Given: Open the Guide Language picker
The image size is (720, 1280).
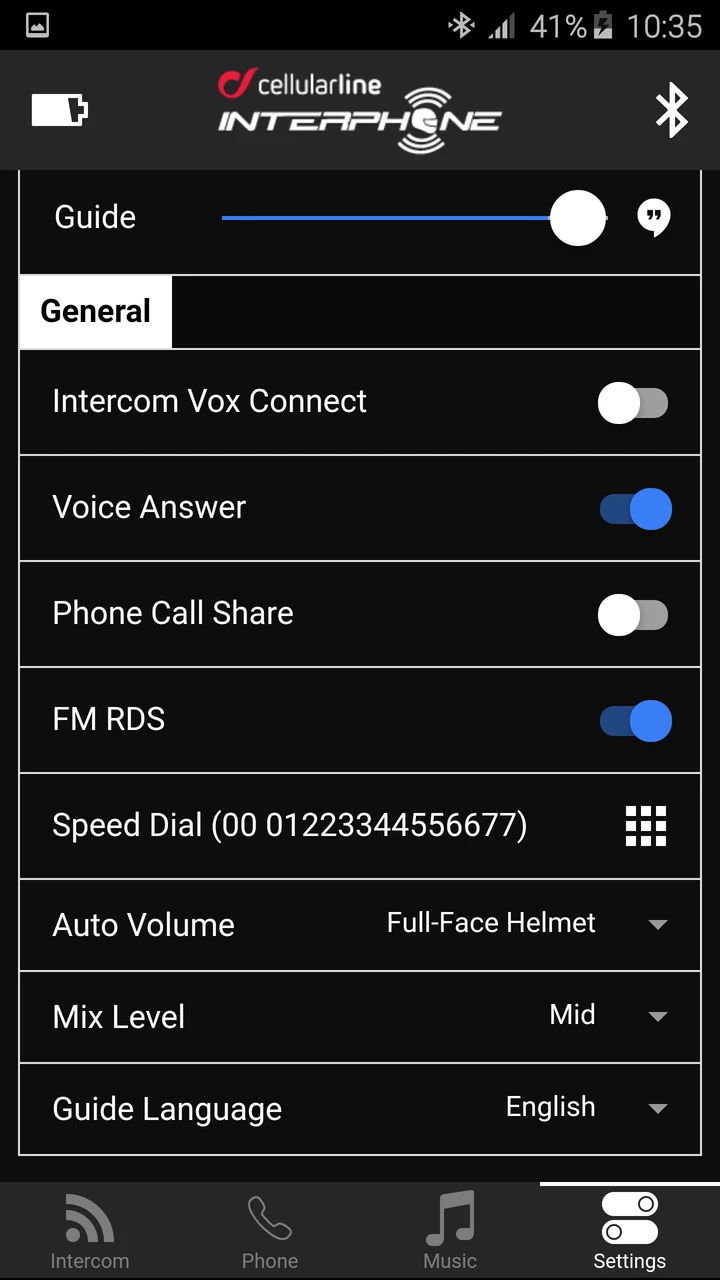Looking at the screenshot, I should [x=588, y=1108].
